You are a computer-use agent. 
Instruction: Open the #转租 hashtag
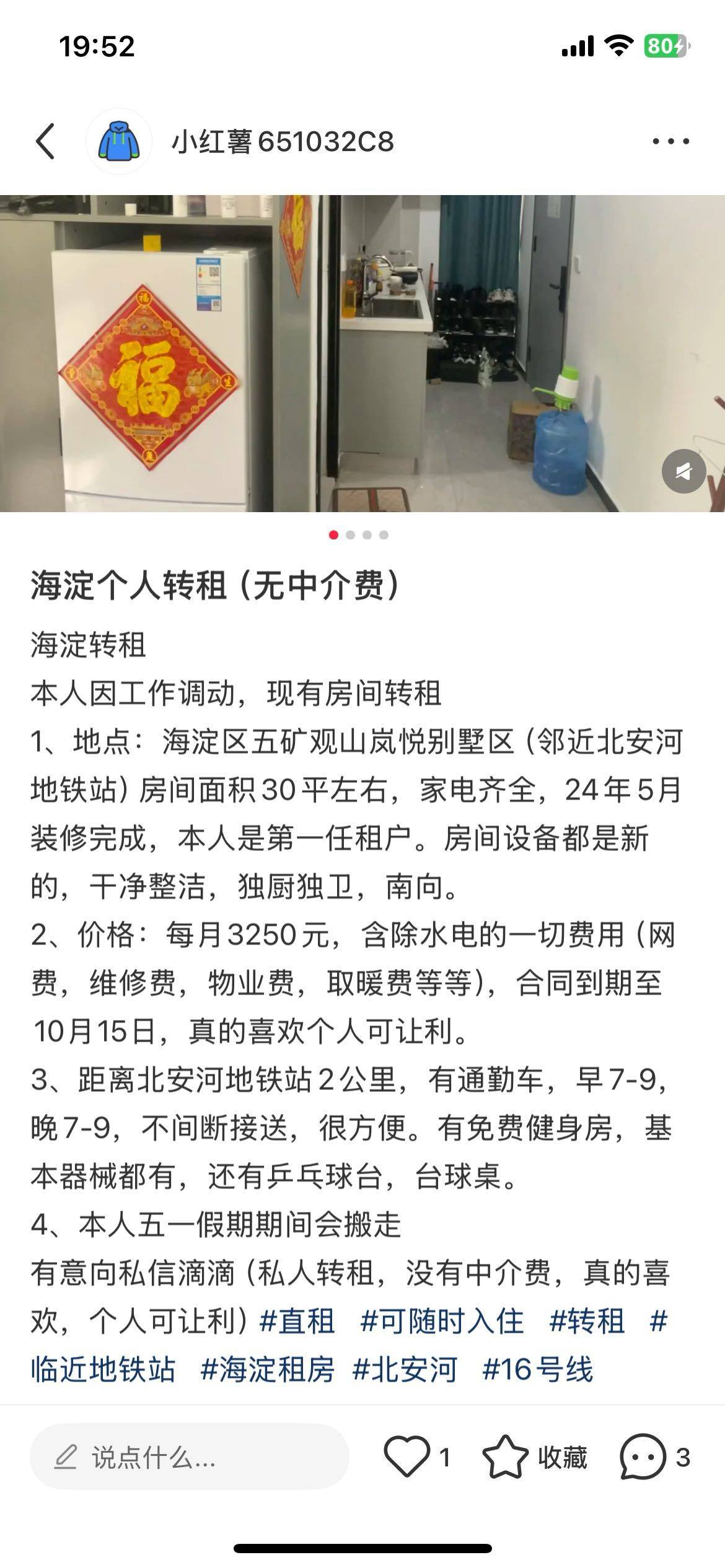[586, 1322]
